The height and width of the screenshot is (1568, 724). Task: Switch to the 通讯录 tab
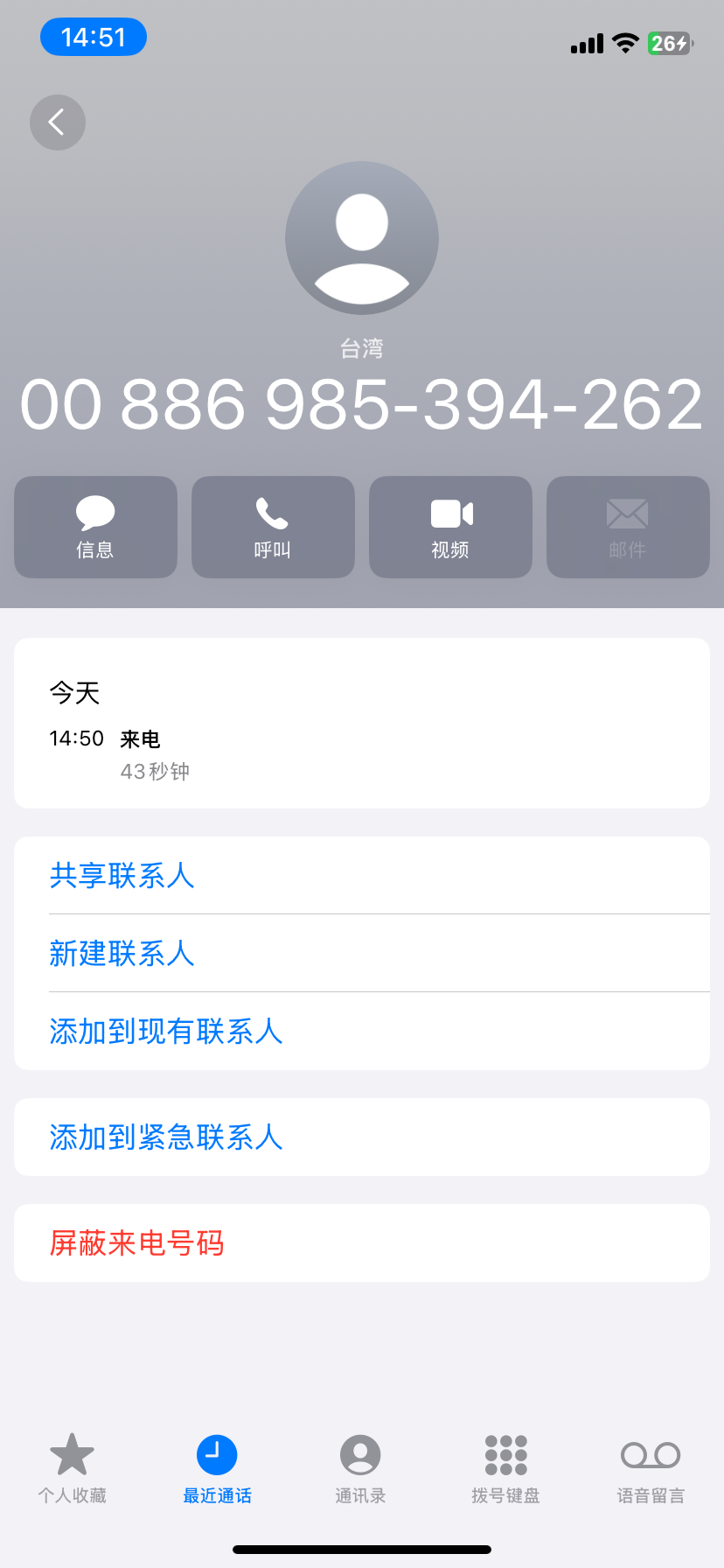click(360, 1469)
